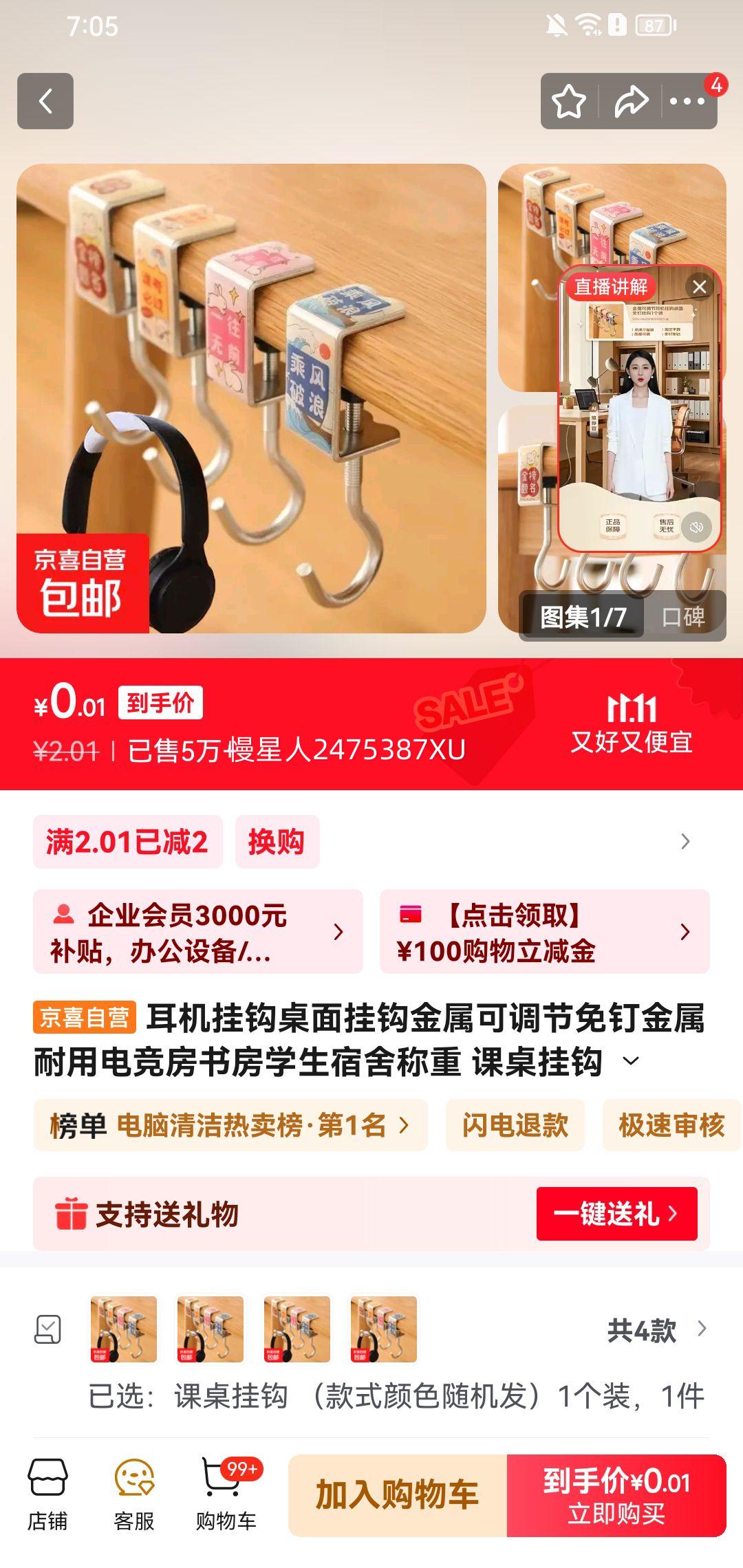743x1568 pixels.
Task: Visit the 店铺 store page
Action: tap(47, 1494)
